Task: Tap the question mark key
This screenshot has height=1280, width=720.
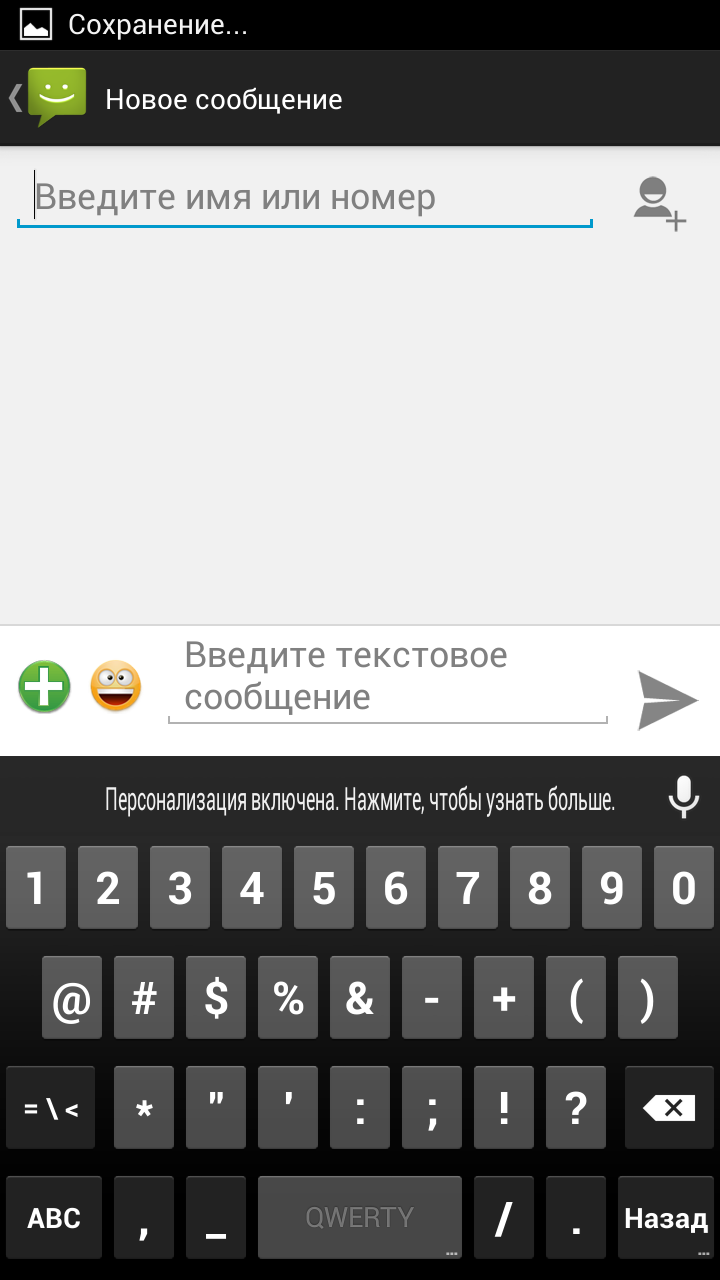Action: coord(576,1107)
